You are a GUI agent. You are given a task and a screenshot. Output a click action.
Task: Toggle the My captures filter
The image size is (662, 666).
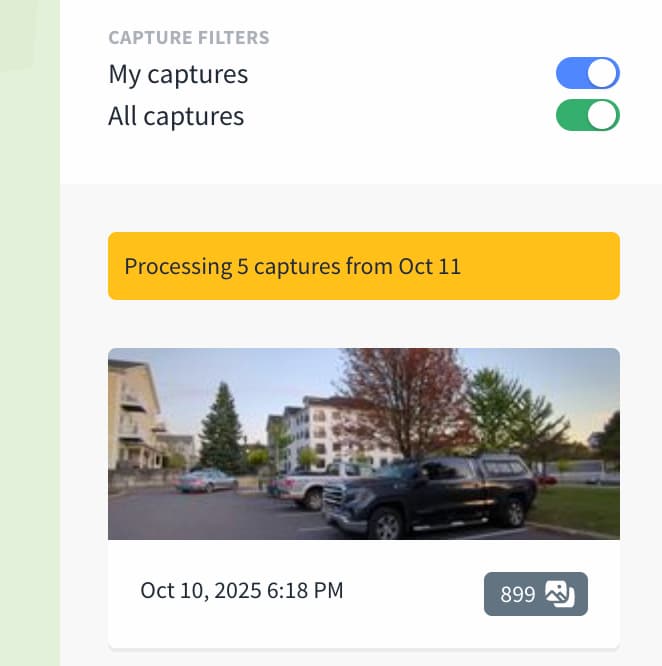tap(588, 74)
